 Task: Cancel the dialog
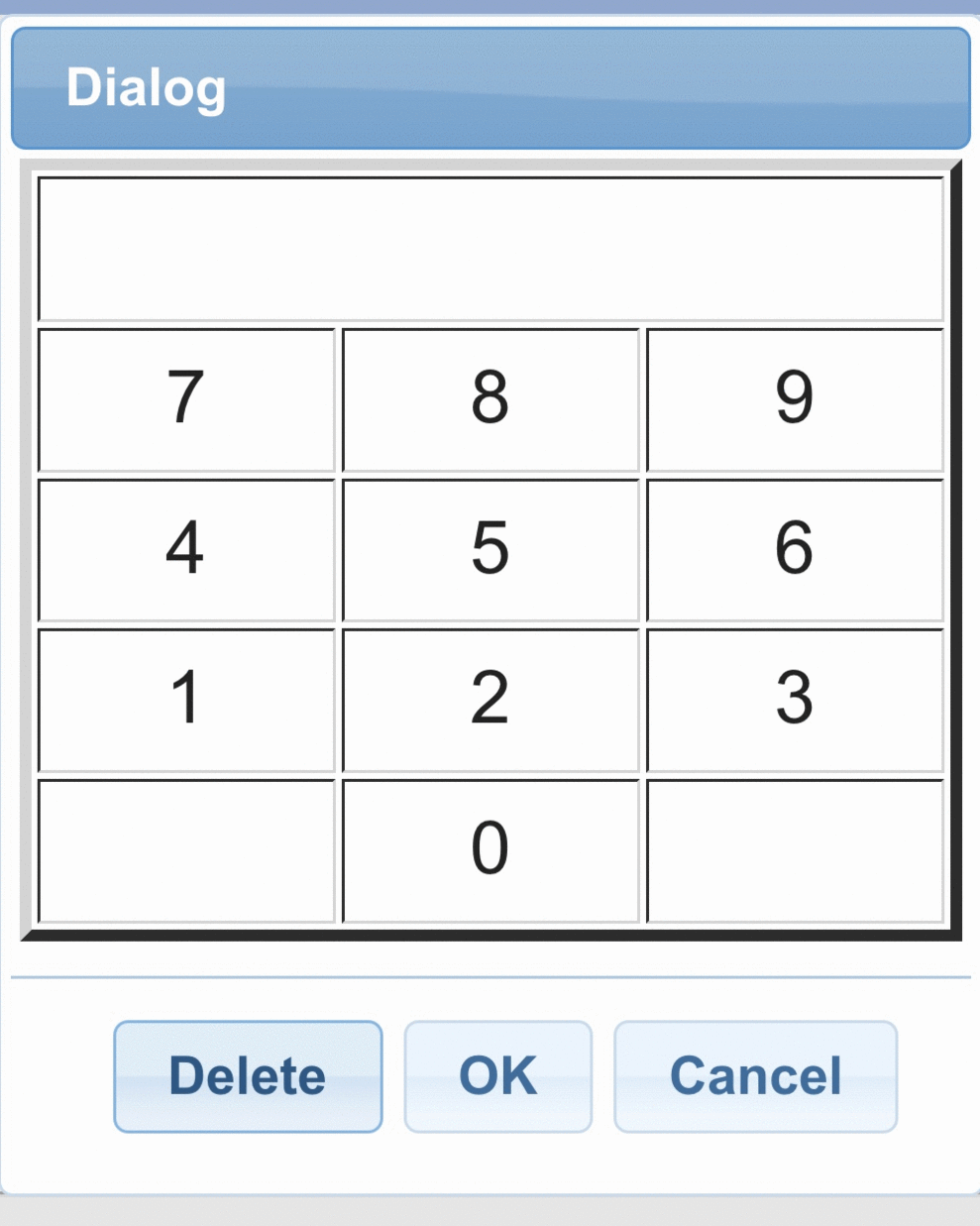coord(755,1076)
